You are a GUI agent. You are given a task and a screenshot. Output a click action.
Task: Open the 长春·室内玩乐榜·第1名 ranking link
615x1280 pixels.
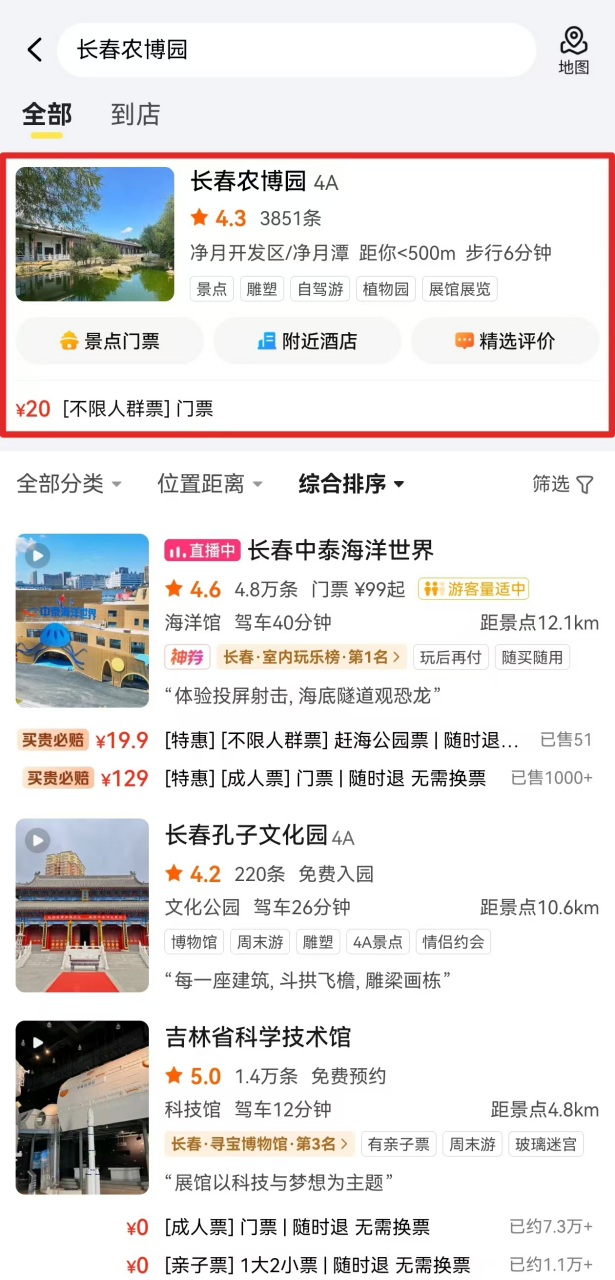click(312, 657)
